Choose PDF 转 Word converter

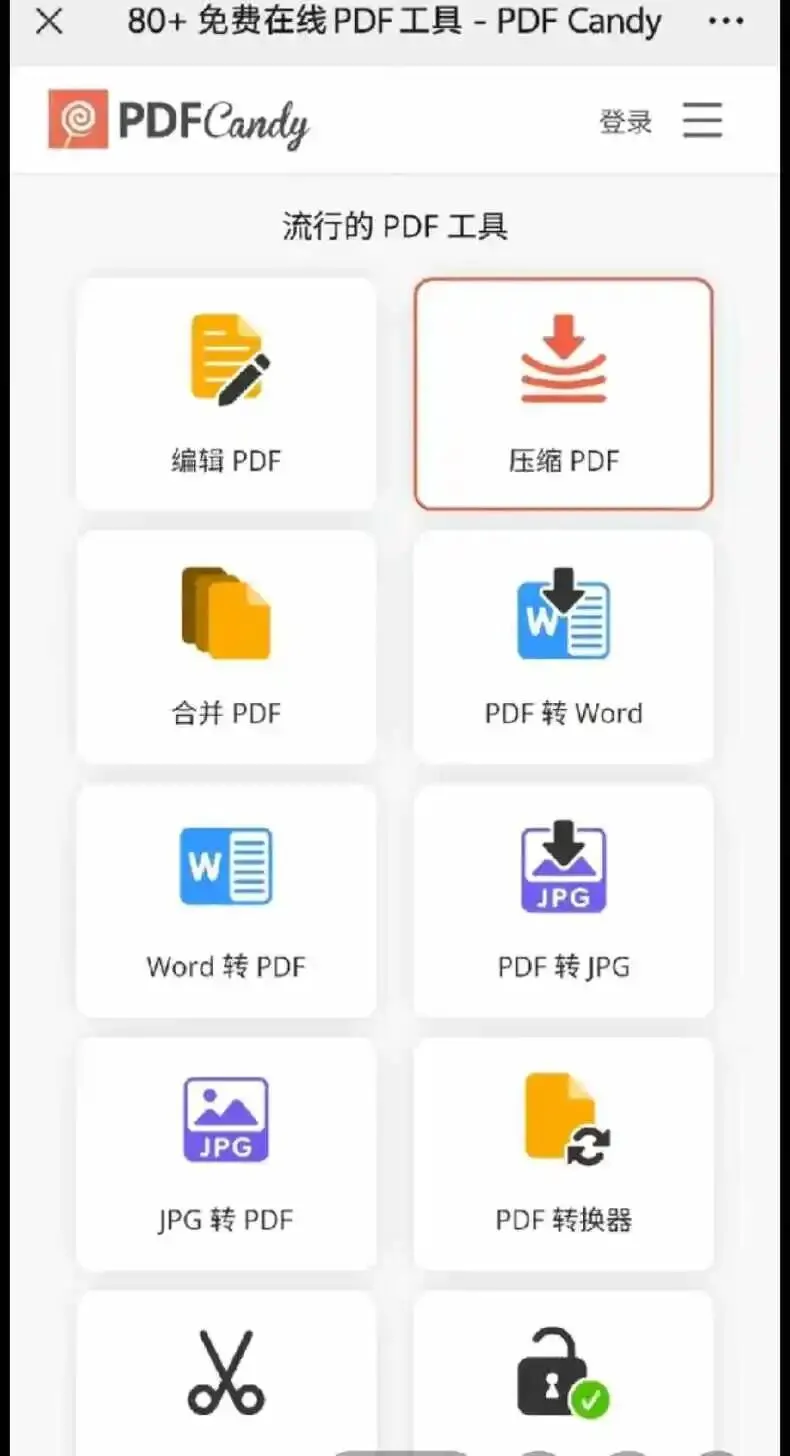[x=564, y=647]
